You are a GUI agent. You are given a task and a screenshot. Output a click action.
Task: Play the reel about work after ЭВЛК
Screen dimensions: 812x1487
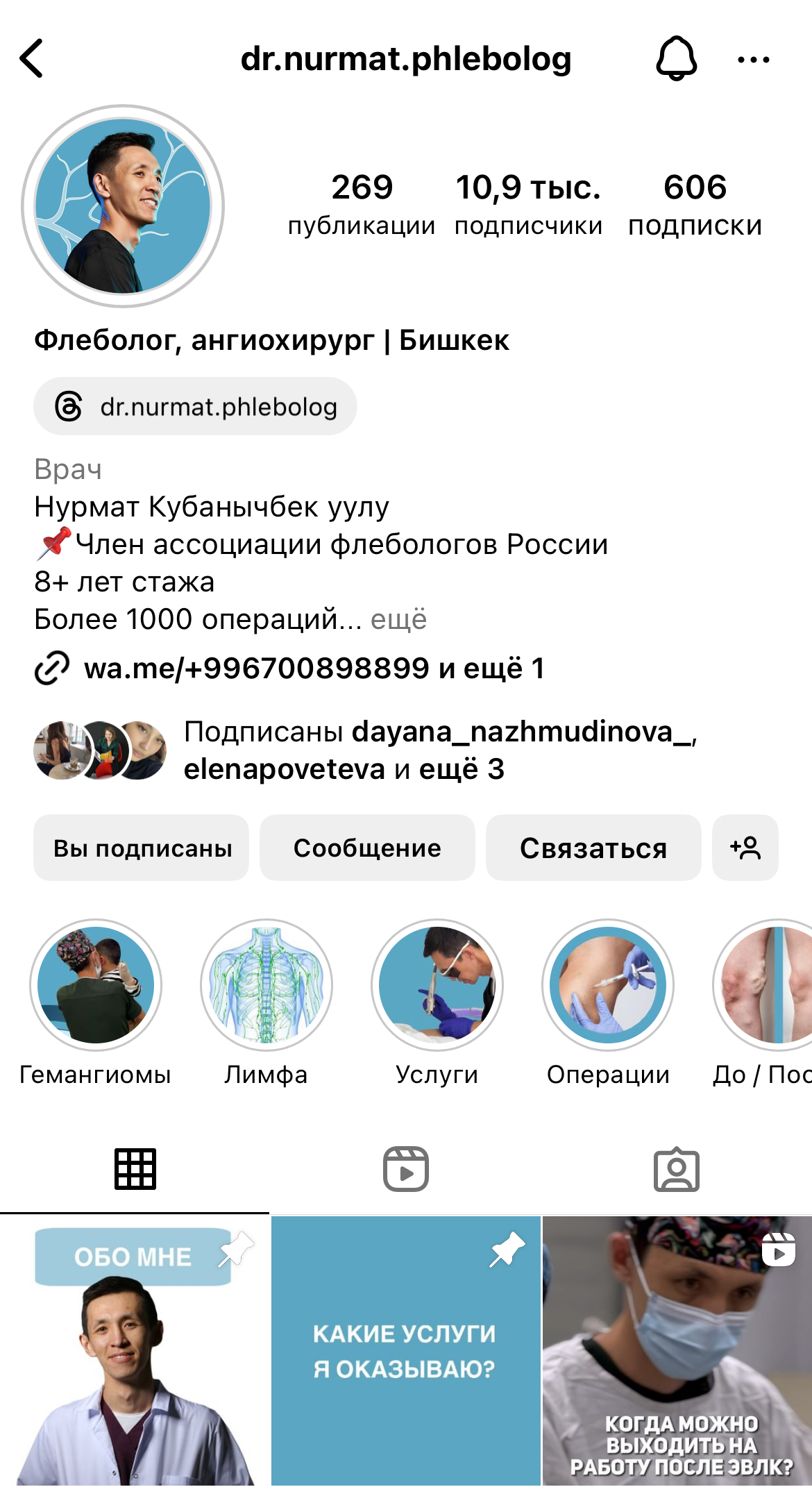(x=677, y=1354)
